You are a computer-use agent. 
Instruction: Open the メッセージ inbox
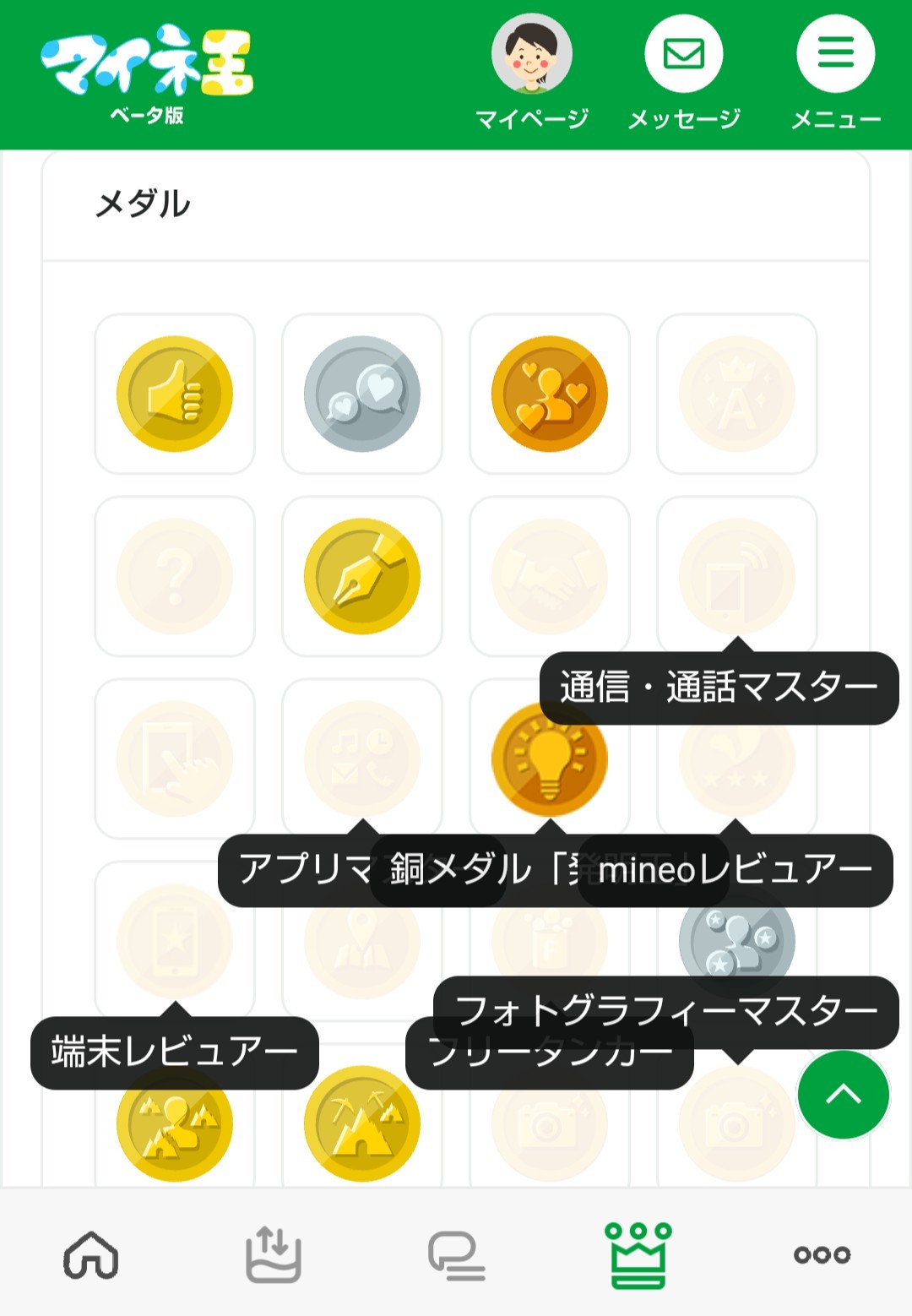point(683,56)
